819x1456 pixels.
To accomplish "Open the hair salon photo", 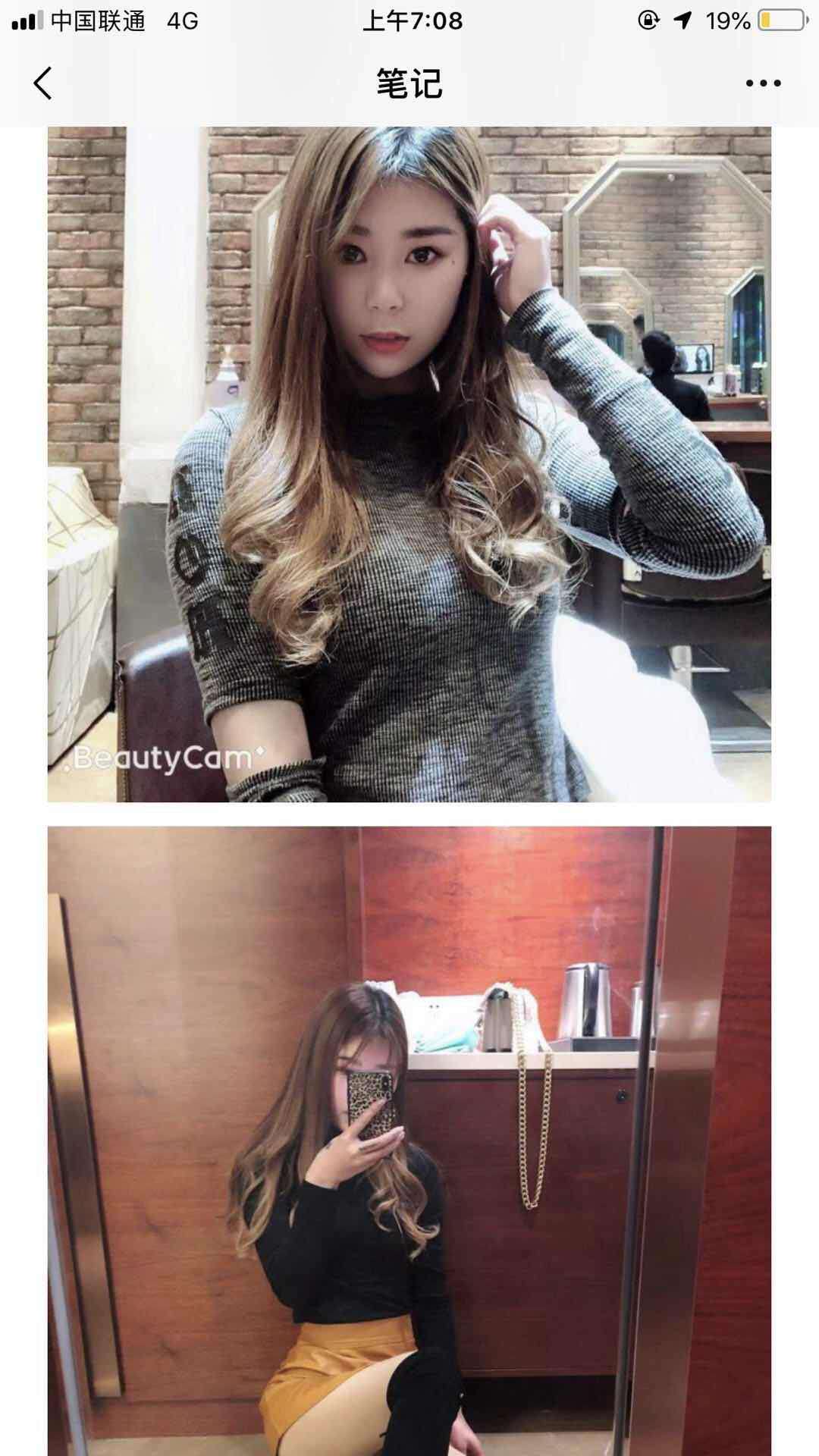I will (x=409, y=464).
